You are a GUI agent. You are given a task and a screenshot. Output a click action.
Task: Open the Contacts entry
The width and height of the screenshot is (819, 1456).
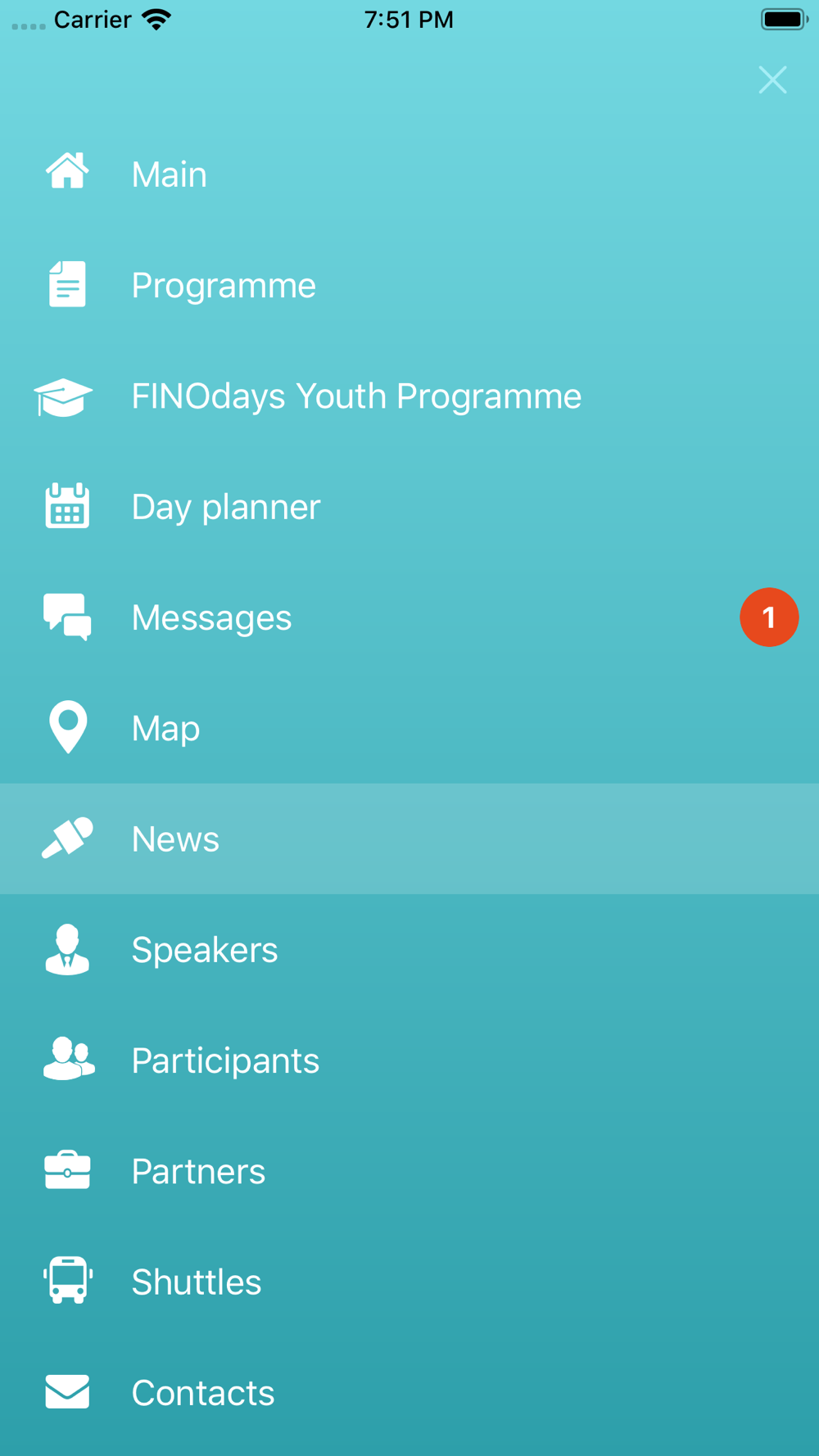(x=409, y=1392)
